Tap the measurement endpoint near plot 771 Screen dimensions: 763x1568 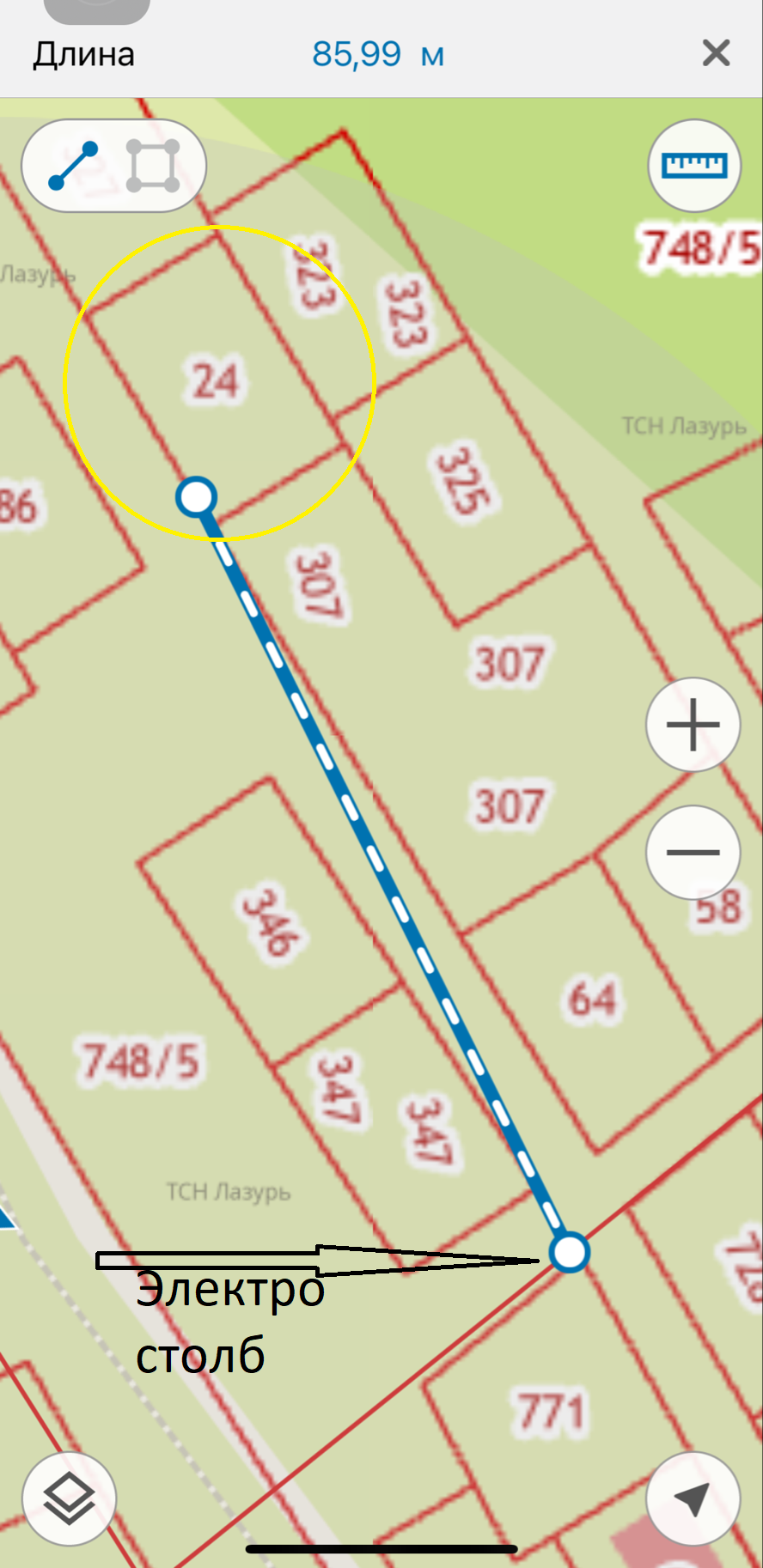(x=569, y=1253)
